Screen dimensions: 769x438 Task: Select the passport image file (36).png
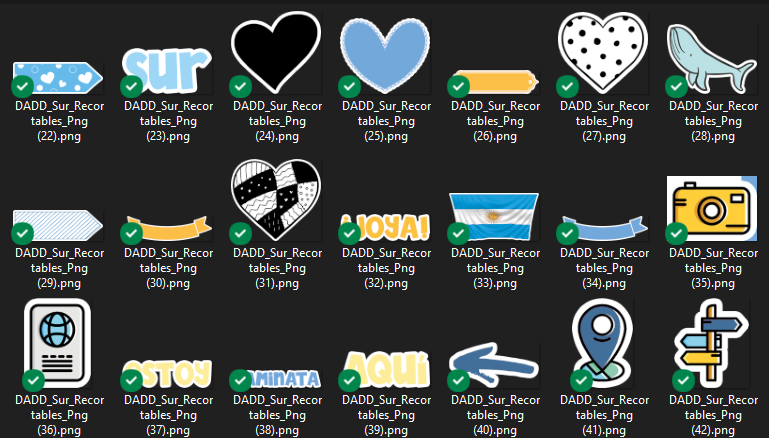57,345
